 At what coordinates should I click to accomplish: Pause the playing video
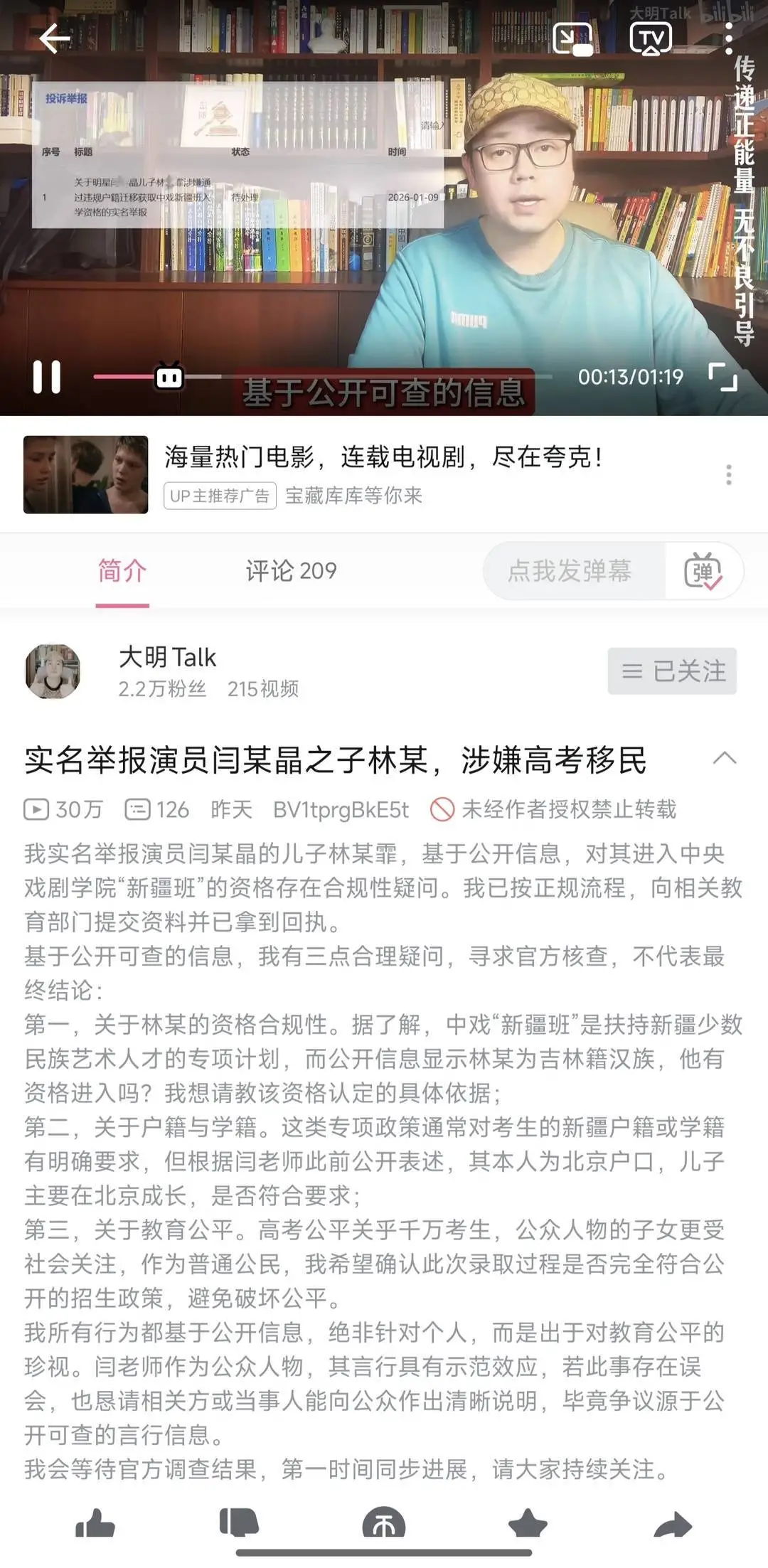[x=47, y=378]
